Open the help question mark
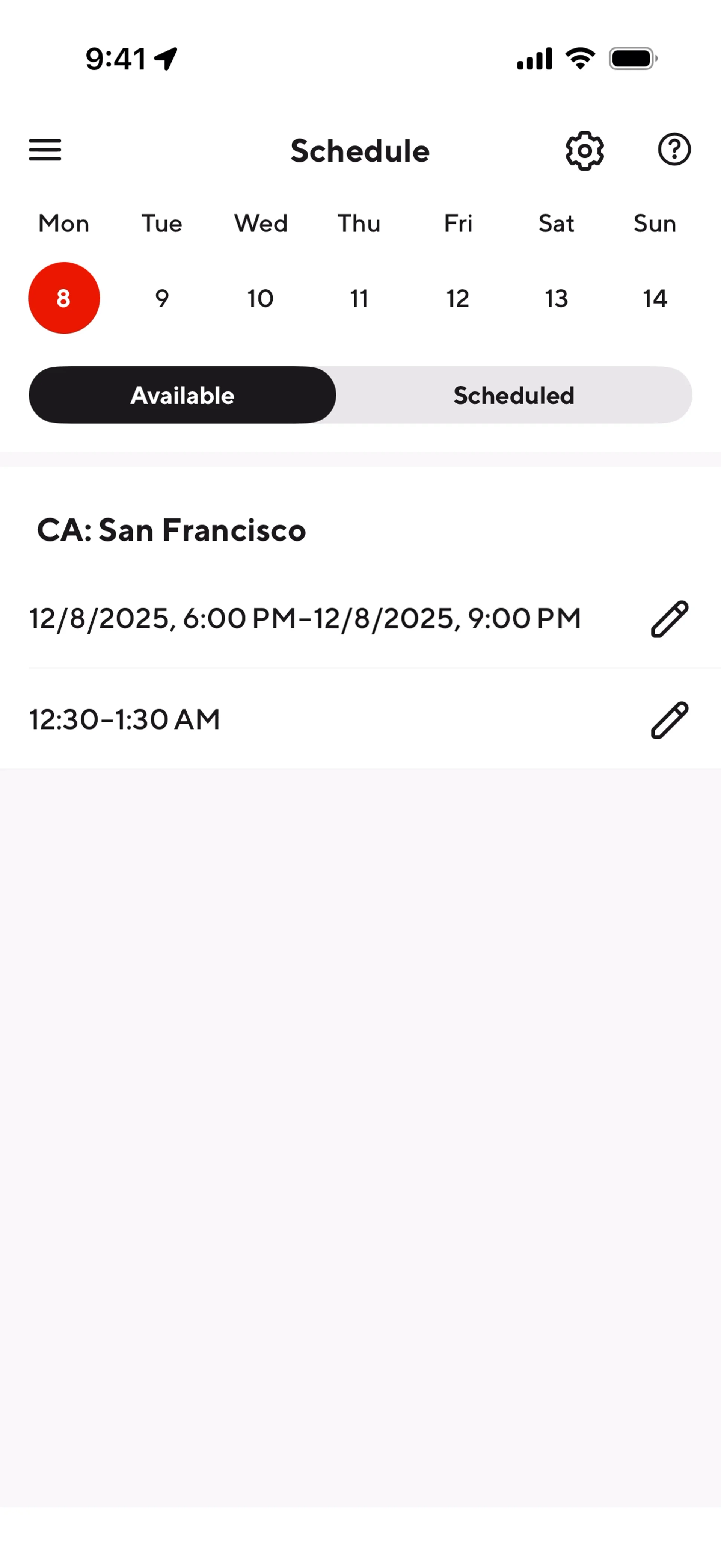Image resolution: width=721 pixels, height=1568 pixels. point(674,150)
